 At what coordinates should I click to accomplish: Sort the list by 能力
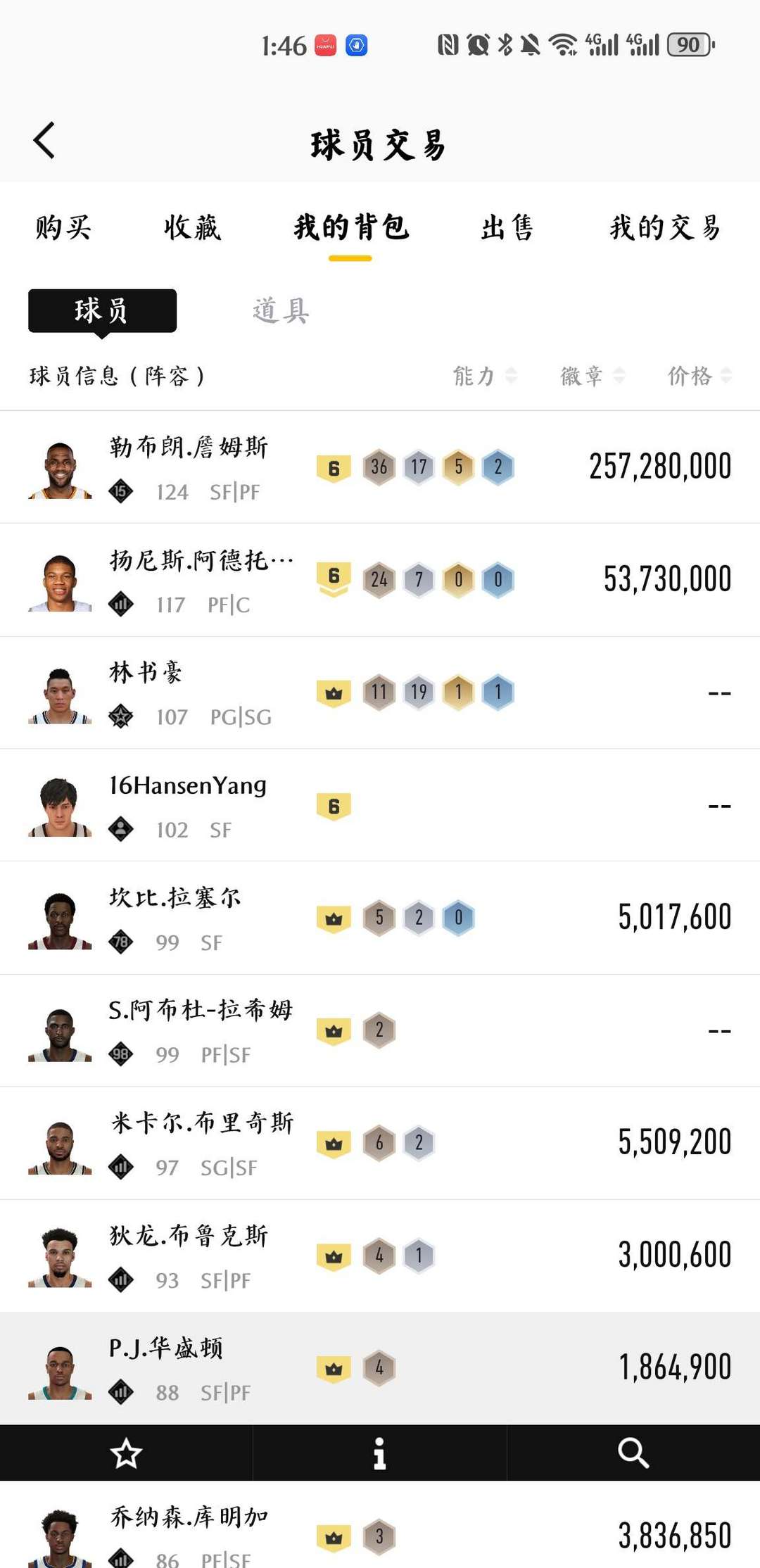click(x=484, y=376)
